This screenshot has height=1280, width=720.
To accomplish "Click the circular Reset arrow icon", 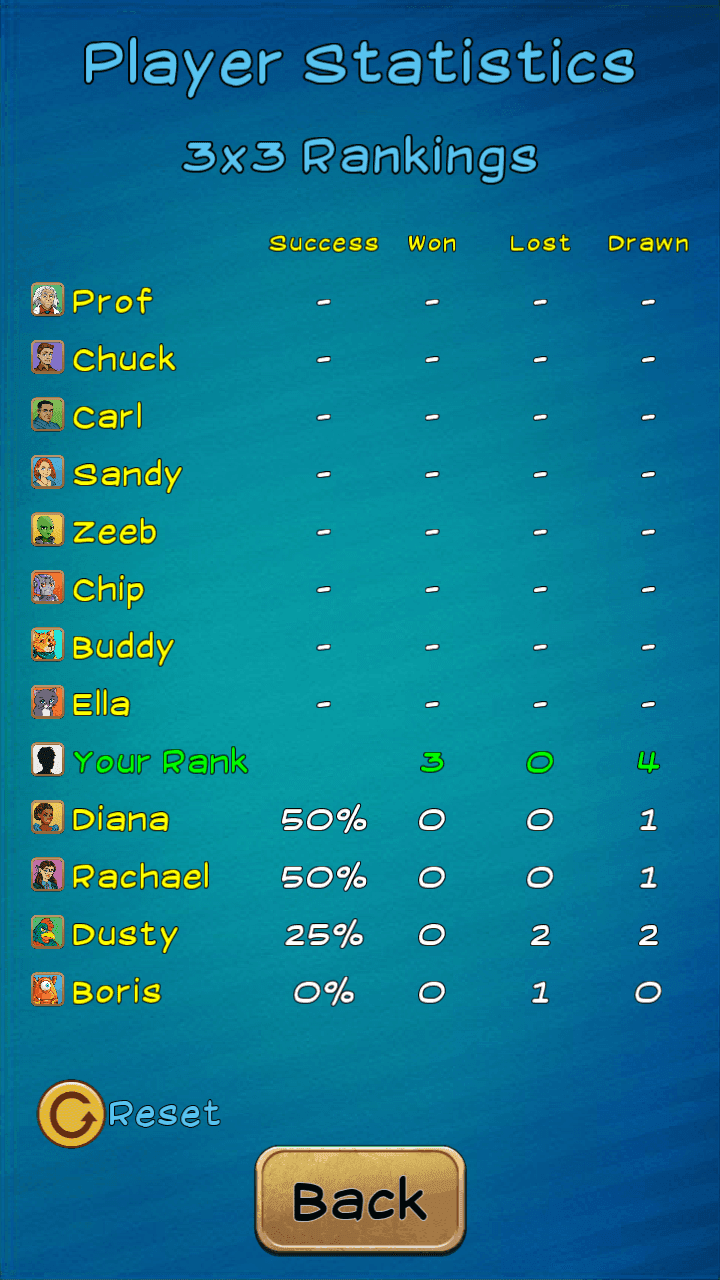I will pyautogui.click(x=68, y=1113).
